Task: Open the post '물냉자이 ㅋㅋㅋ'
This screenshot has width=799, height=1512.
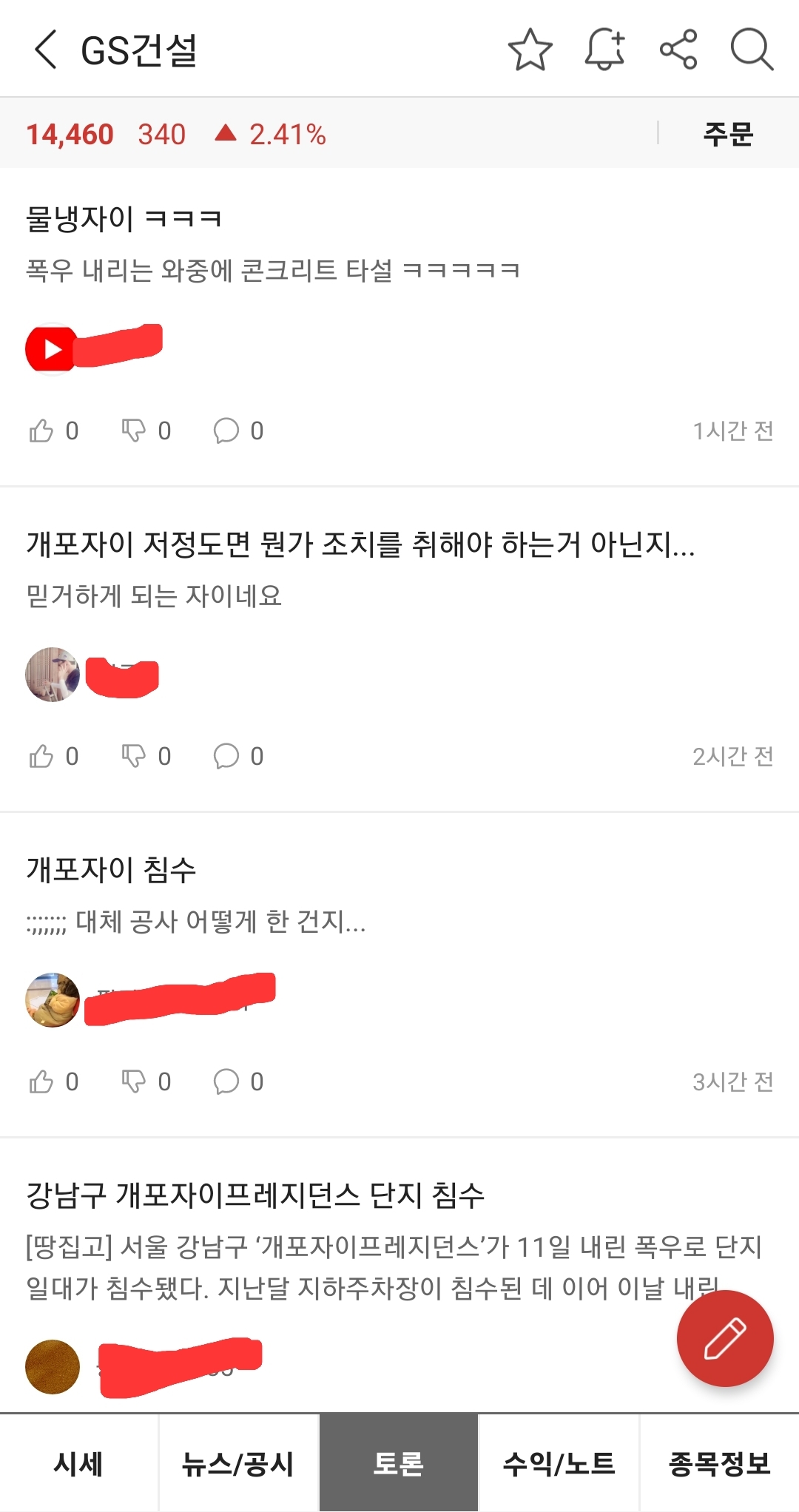Action: (x=124, y=219)
